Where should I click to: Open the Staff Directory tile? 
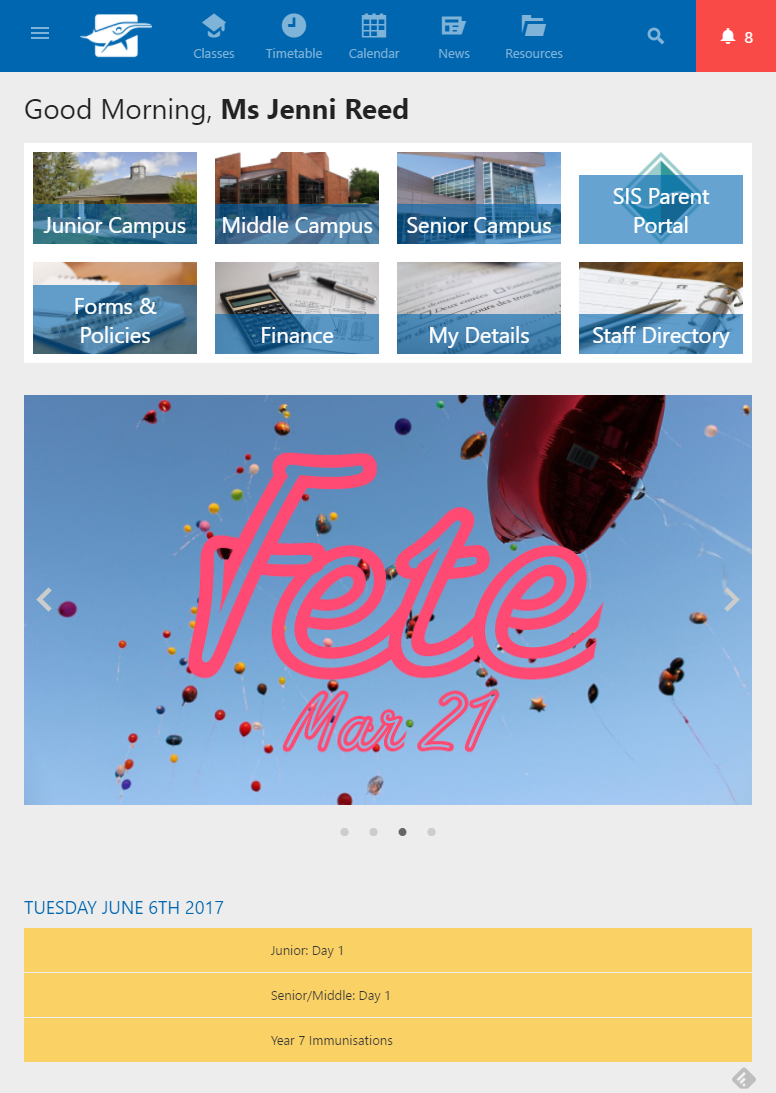pos(661,308)
